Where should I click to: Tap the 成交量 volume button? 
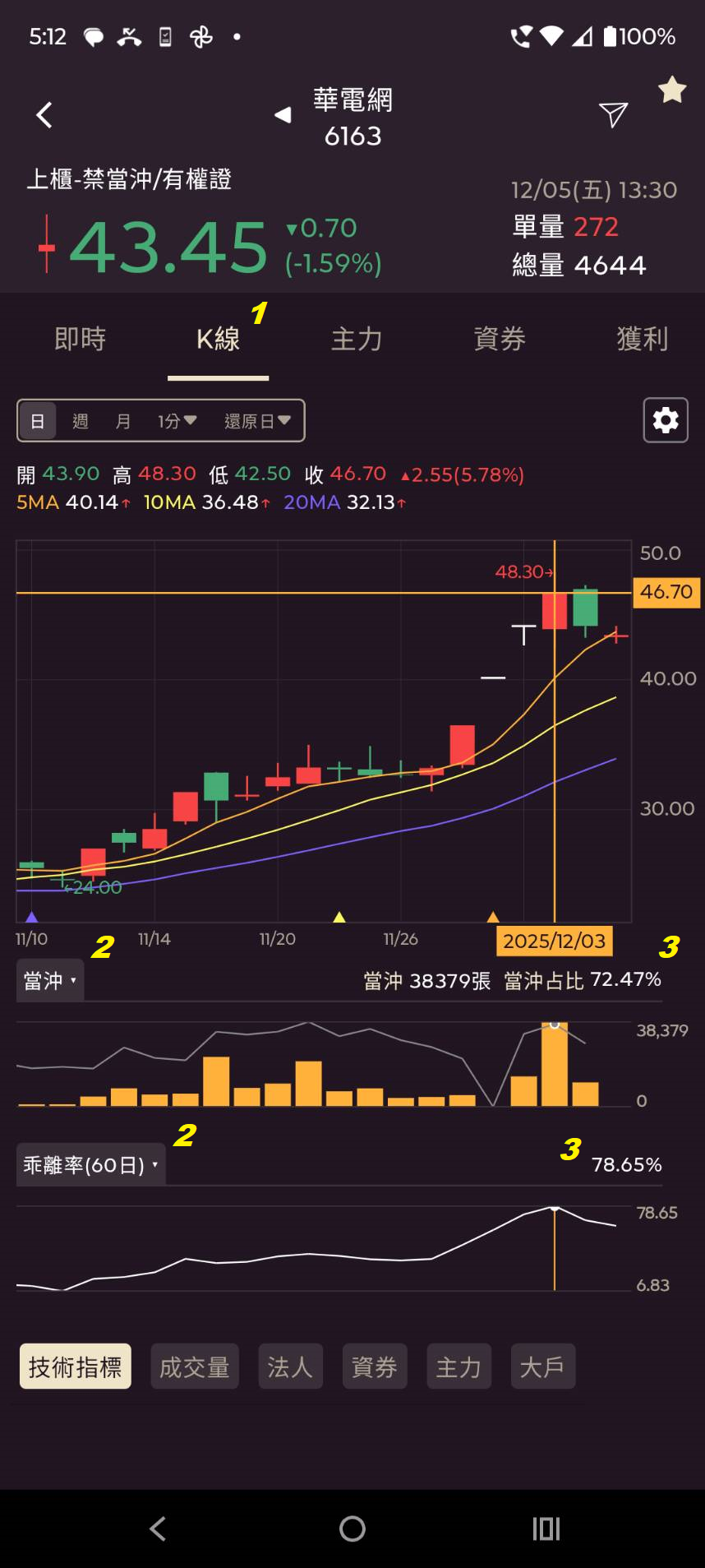194,1366
